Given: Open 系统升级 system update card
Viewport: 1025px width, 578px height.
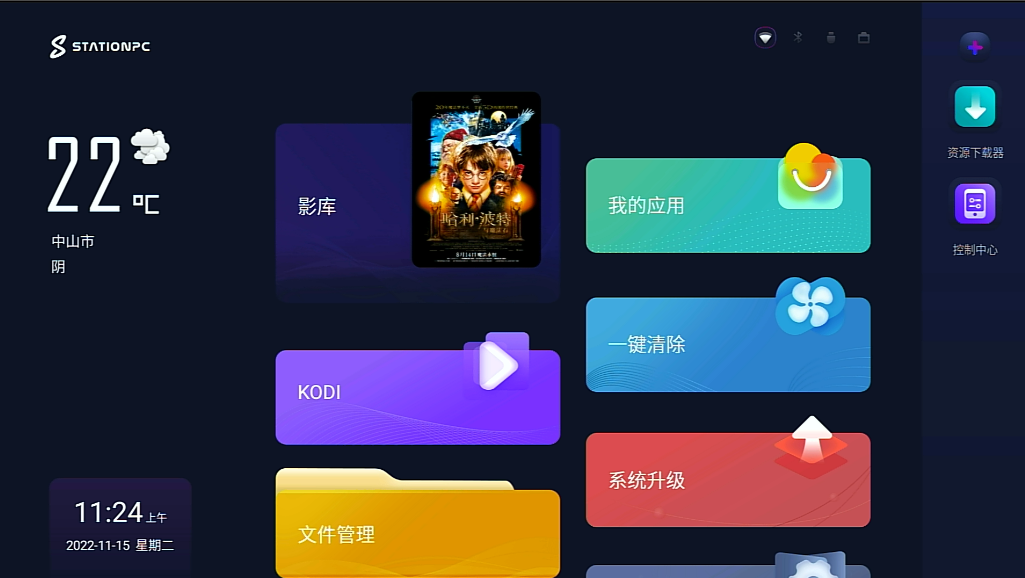Looking at the screenshot, I should (x=727, y=480).
